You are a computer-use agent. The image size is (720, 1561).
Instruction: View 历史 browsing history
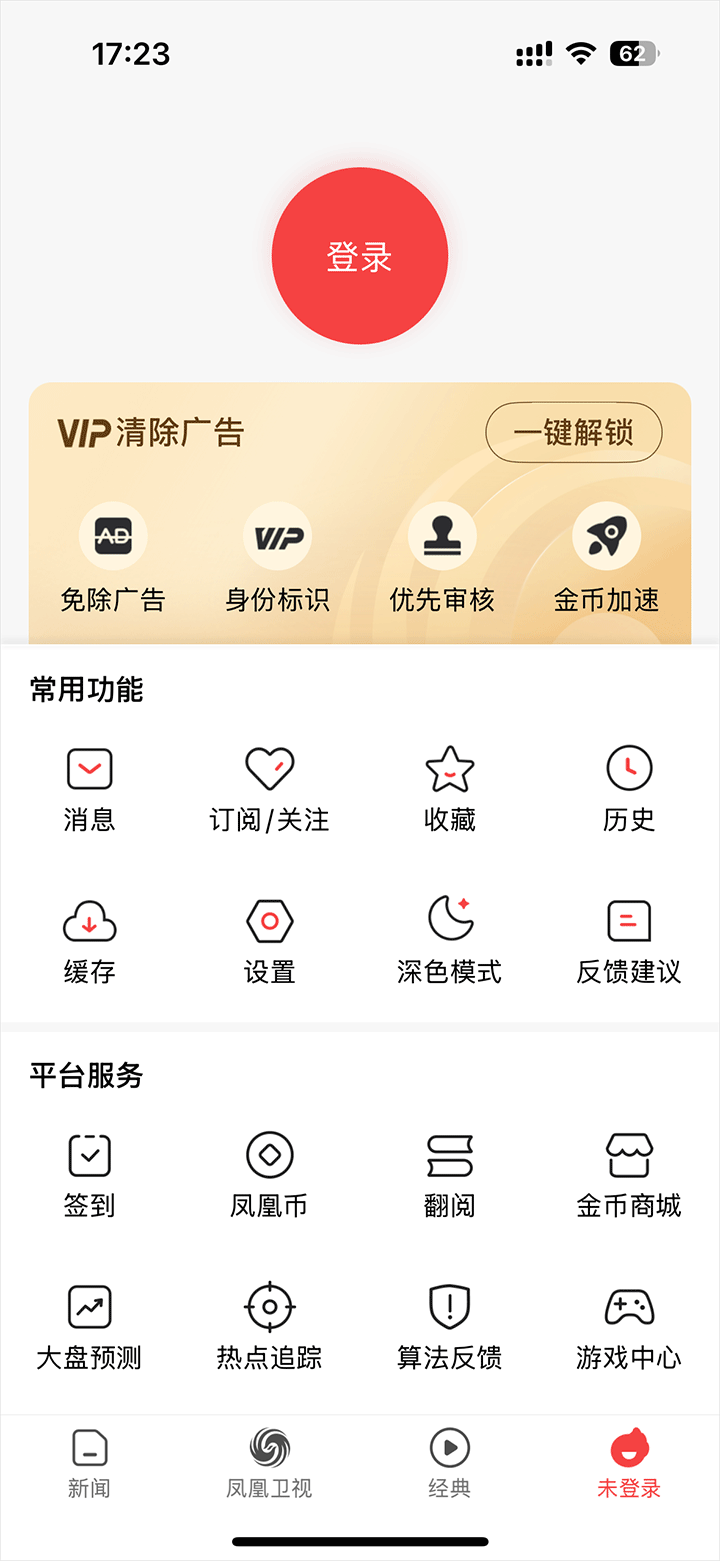click(x=629, y=790)
